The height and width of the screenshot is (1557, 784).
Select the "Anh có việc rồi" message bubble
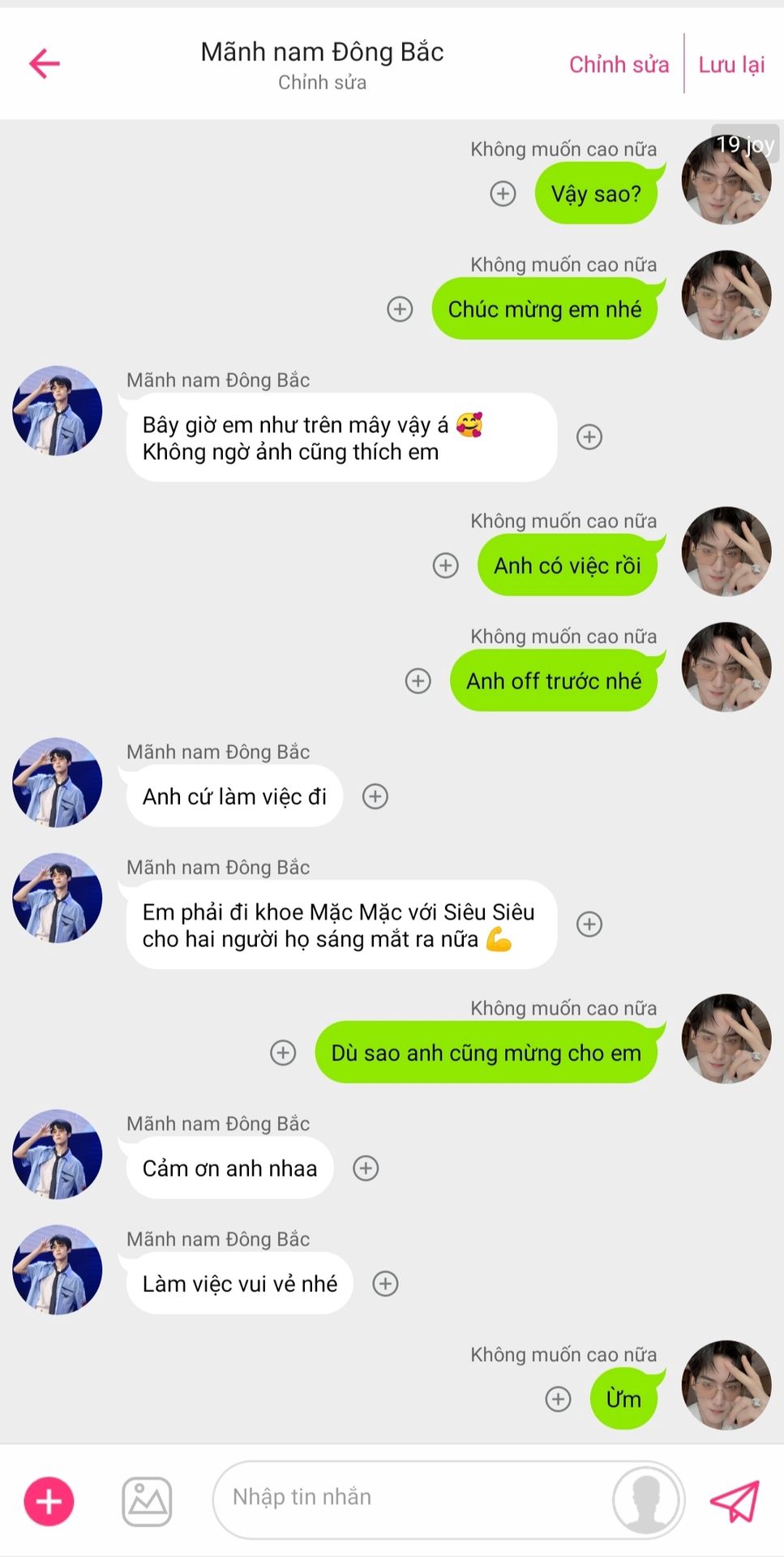point(568,566)
